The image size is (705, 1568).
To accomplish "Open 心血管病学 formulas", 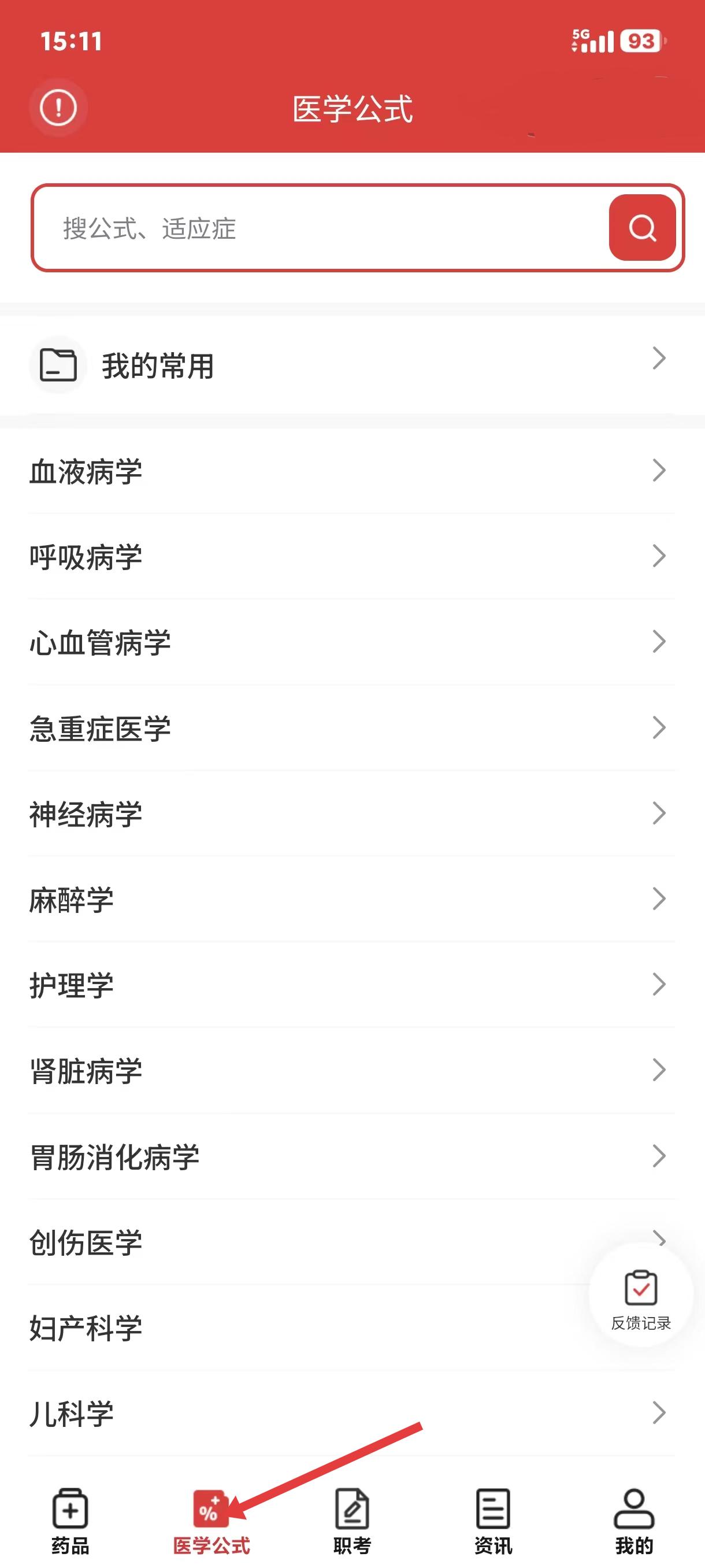I will coord(352,642).
